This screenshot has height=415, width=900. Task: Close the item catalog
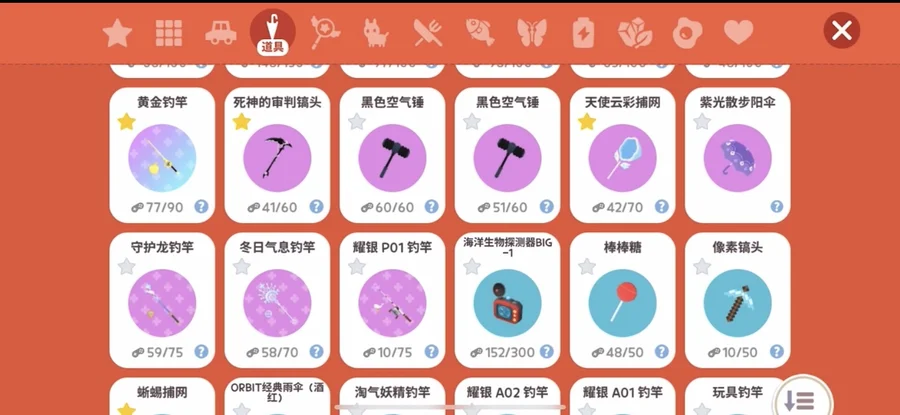click(x=842, y=32)
